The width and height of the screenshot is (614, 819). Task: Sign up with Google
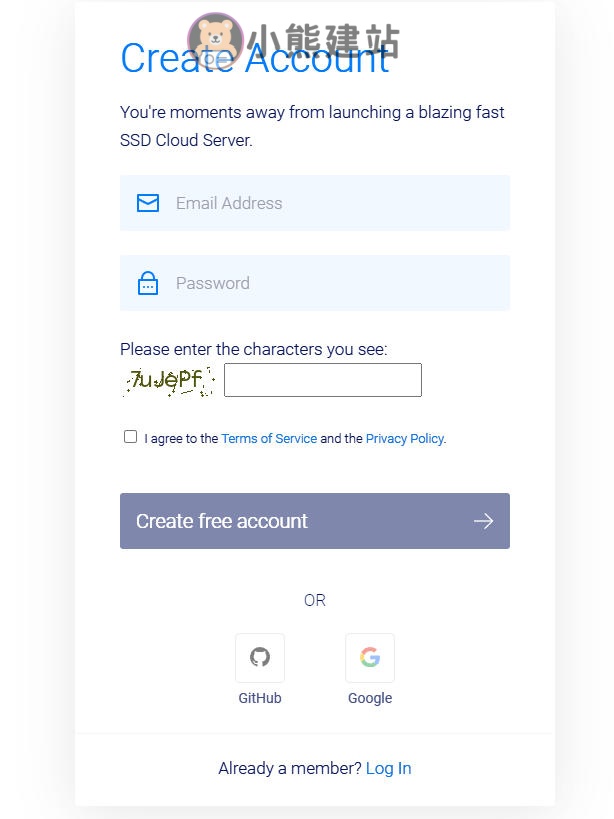[x=370, y=658]
